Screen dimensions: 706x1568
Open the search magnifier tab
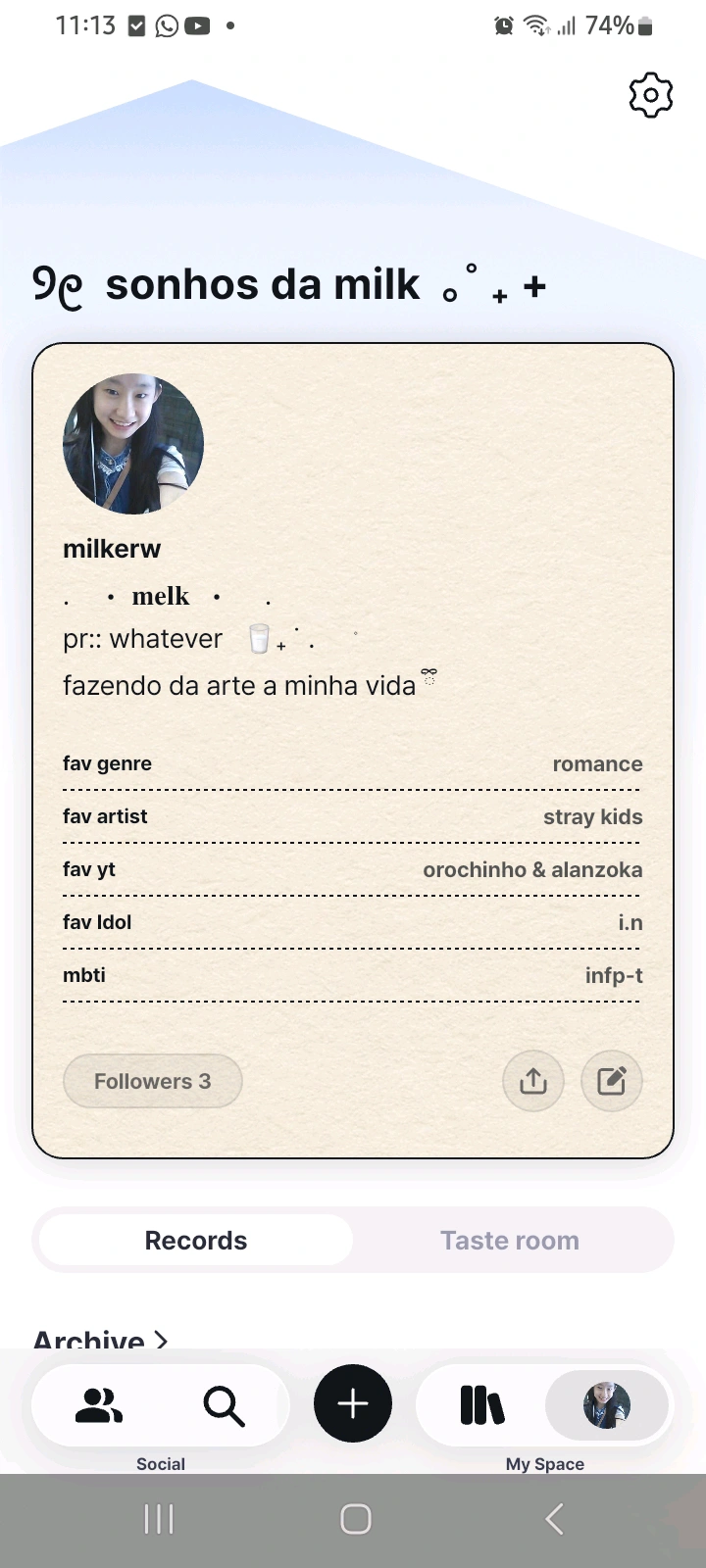[224, 1405]
